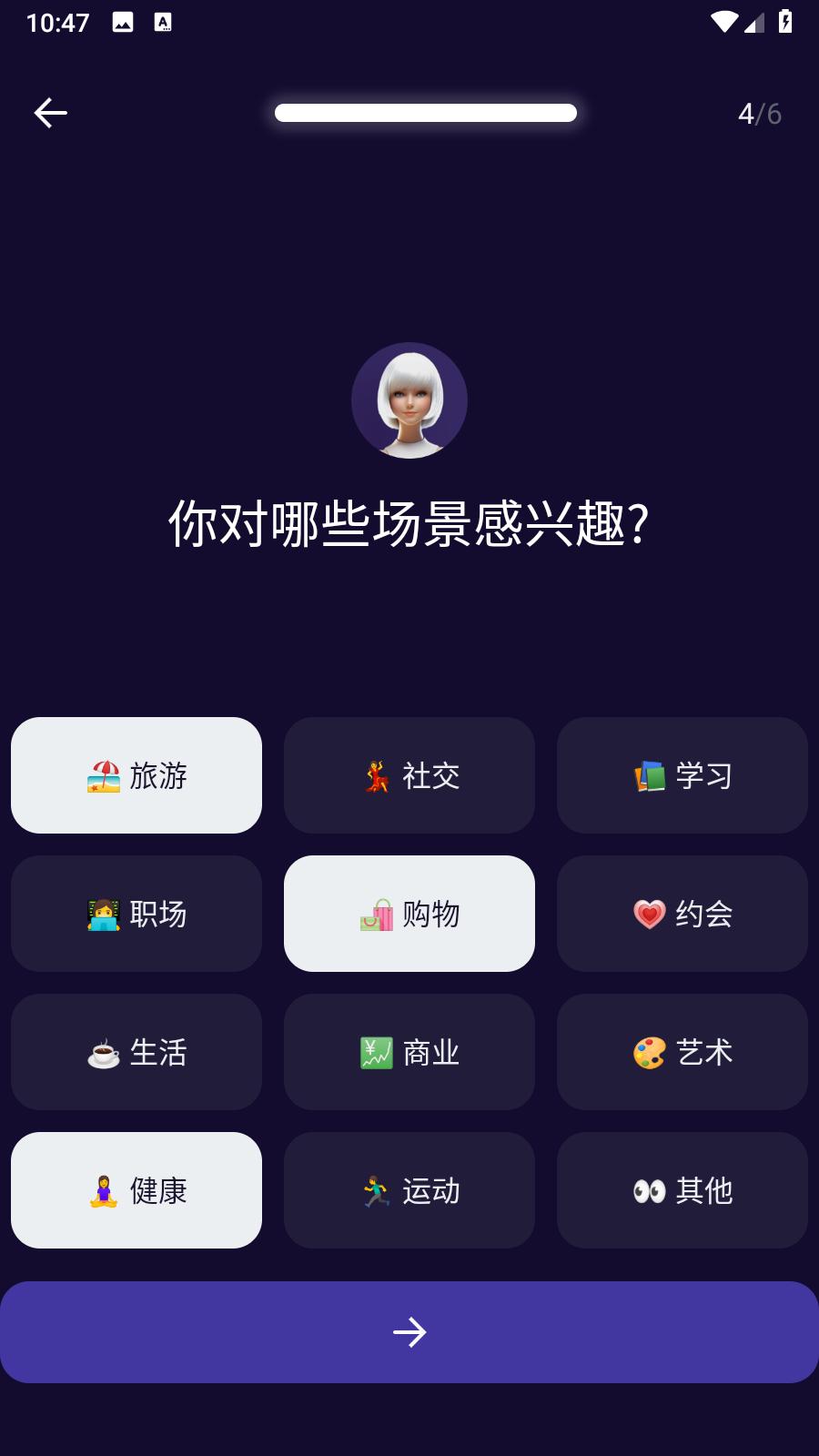Screen dimensions: 819x1456
Task: Enable the 运动 interest option
Action: pos(409,1190)
